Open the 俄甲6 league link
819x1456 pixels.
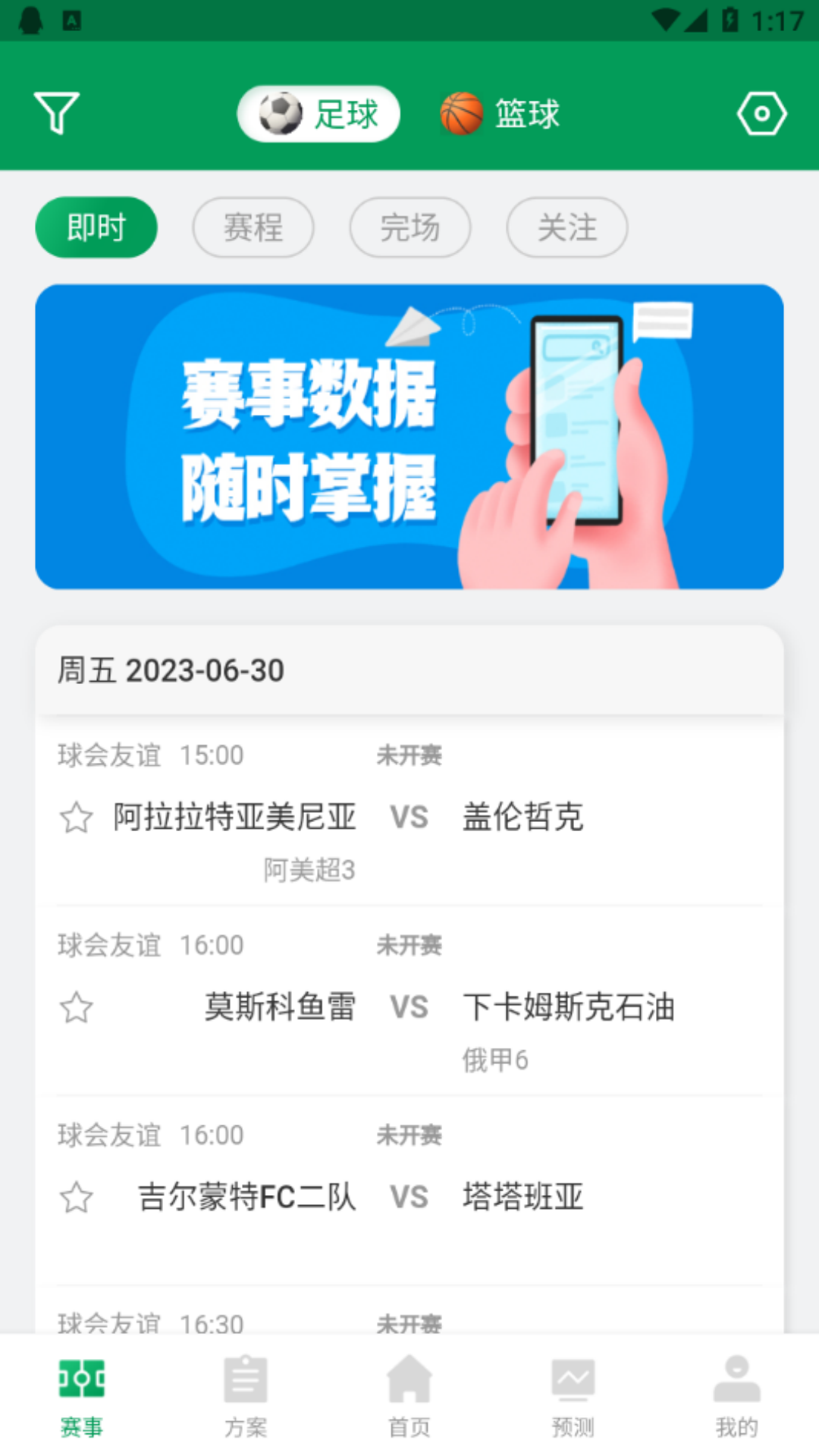[x=497, y=1060]
